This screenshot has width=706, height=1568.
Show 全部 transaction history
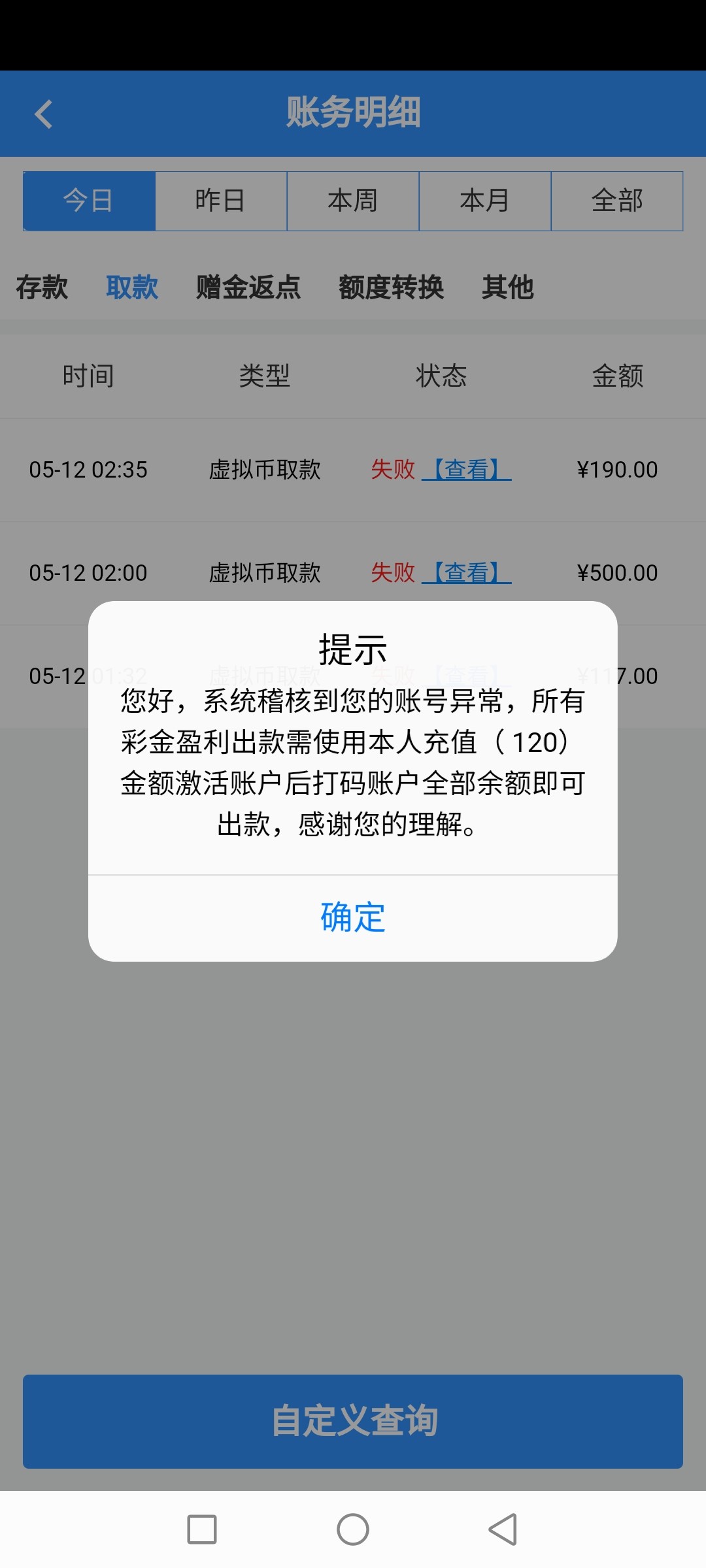pyautogui.click(x=616, y=201)
